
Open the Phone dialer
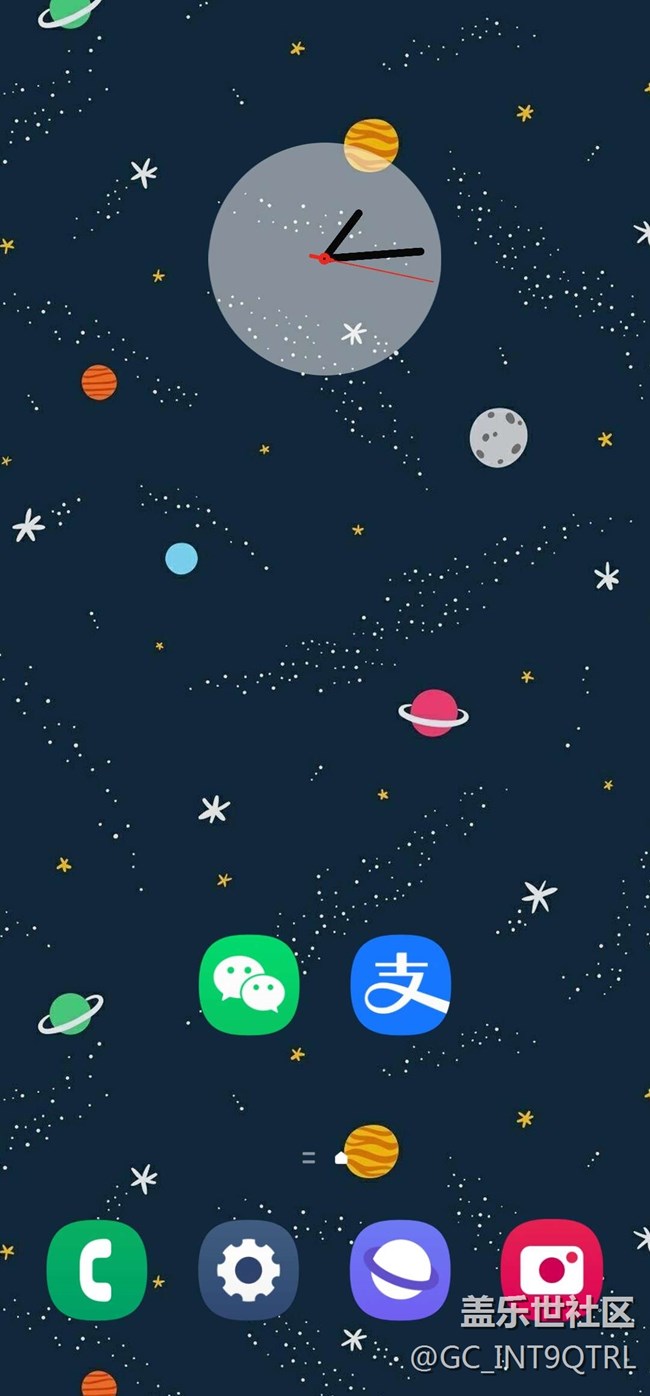tap(97, 1270)
